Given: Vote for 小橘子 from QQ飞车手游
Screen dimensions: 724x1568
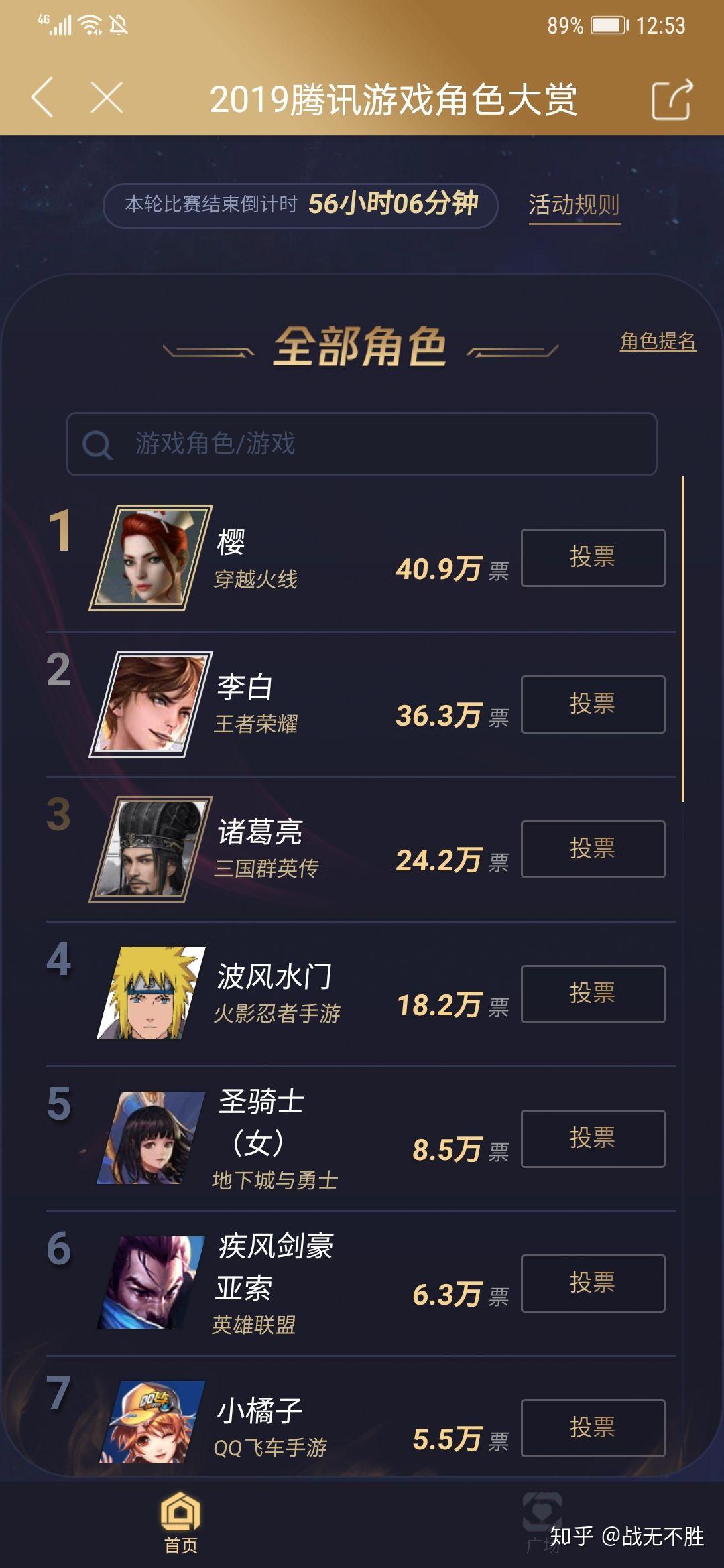Looking at the screenshot, I should pos(593,1428).
